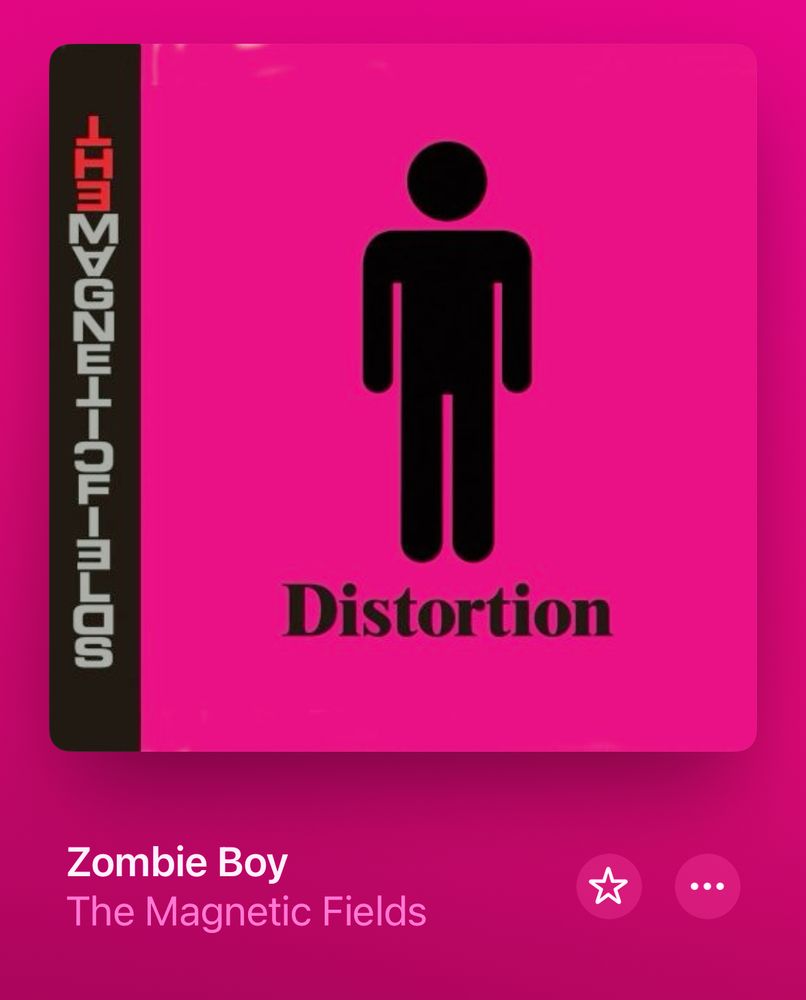806x1000 pixels.
Task: Expand options for The Magnetic Fields track
Action: tap(707, 885)
